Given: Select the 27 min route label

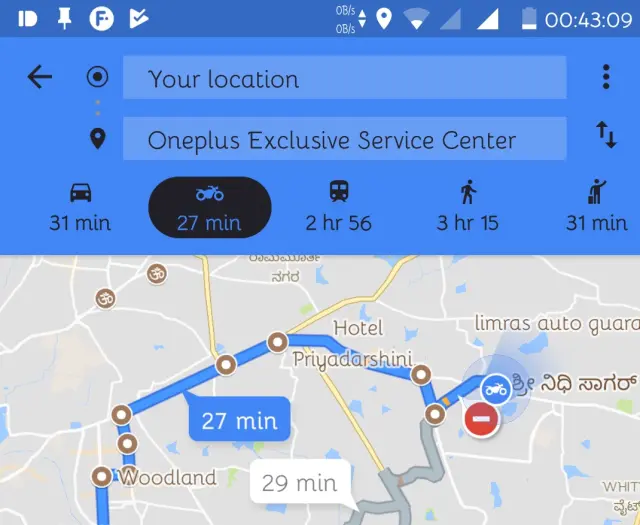Looking at the screenshot, I should [x=239, y=420].
